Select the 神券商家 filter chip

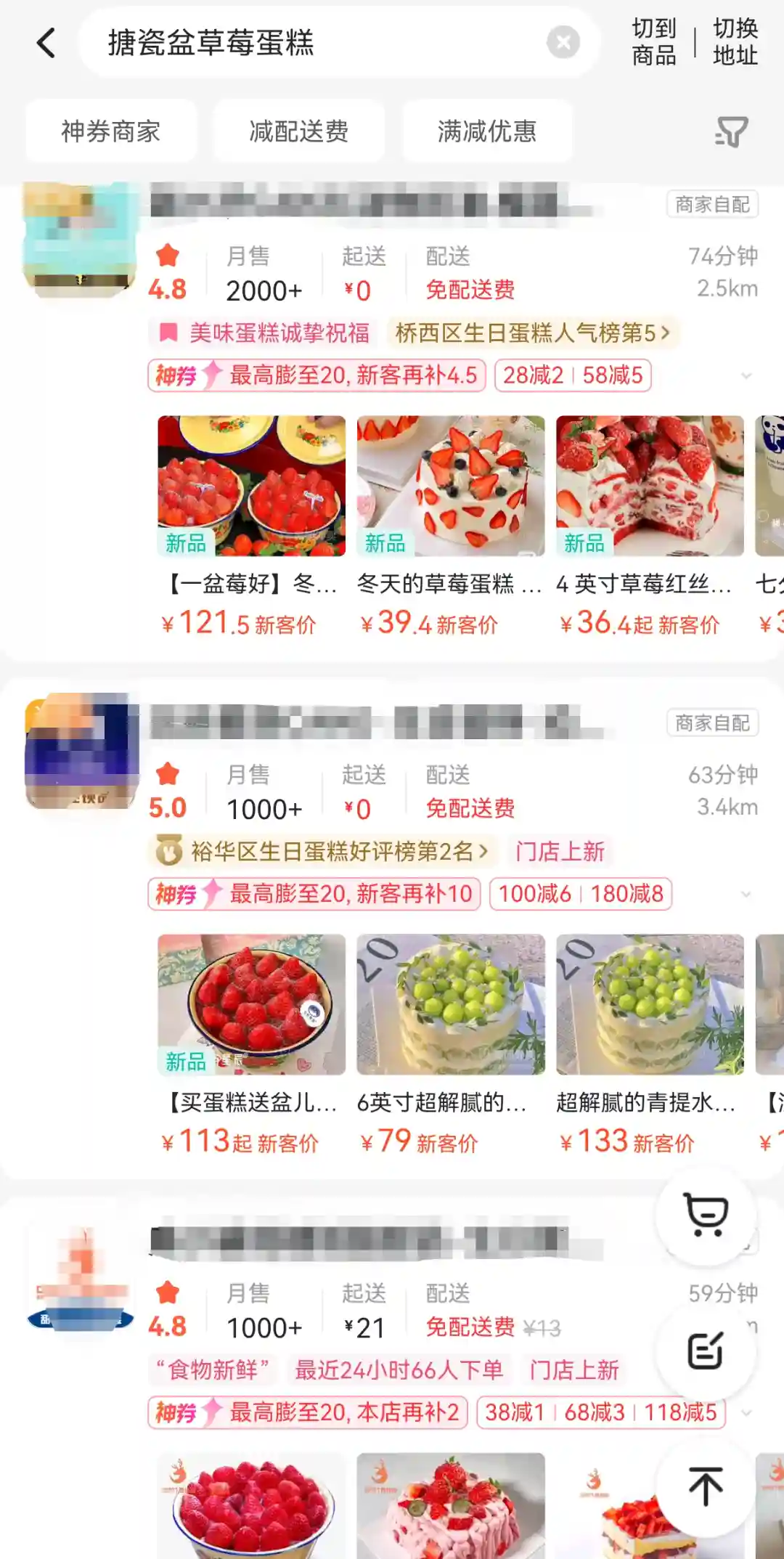tap(111, 131)
